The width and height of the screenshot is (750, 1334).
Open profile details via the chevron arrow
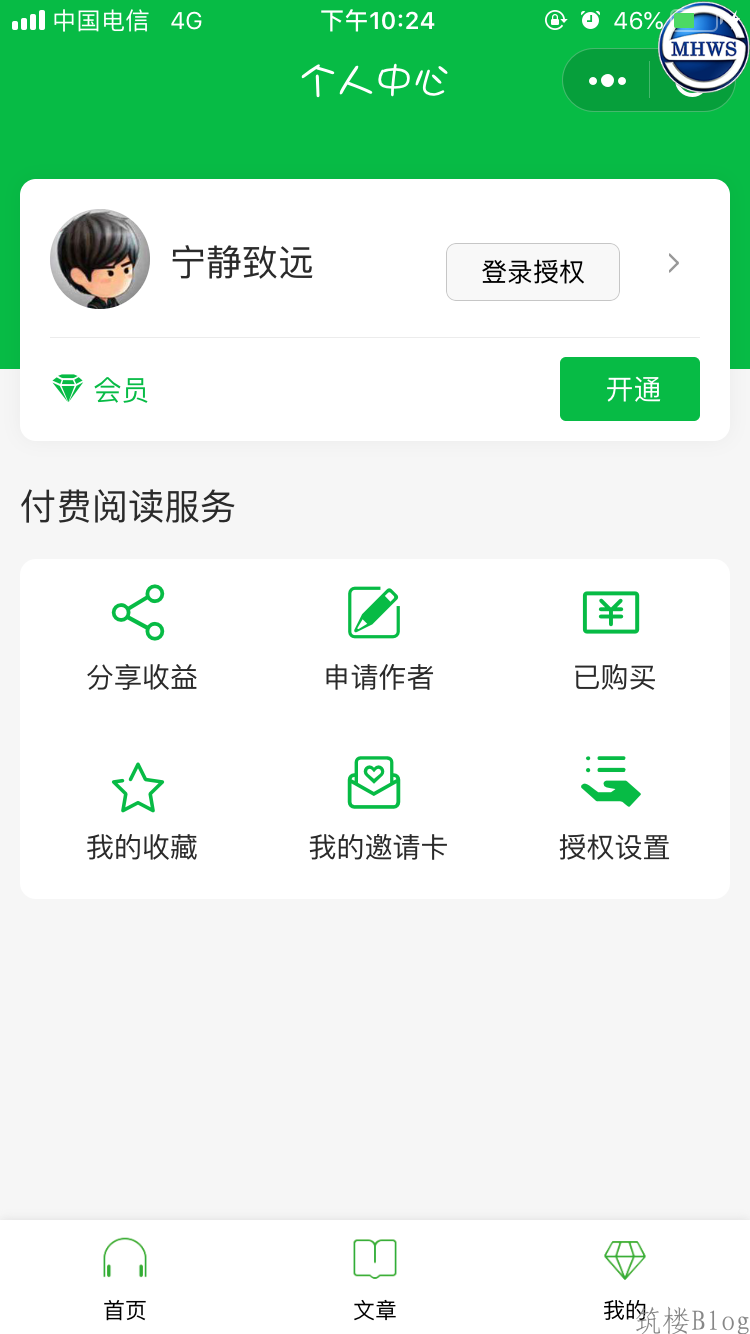674,263
